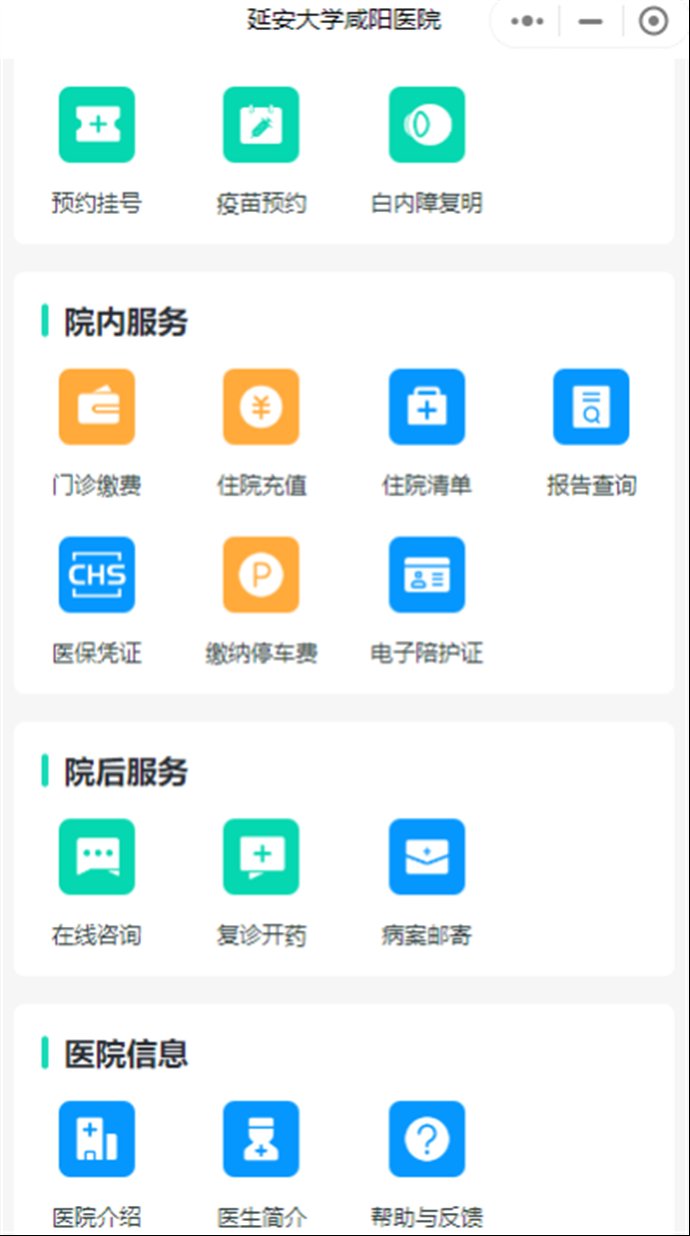This screenshot has width=690, height=1236.
Task: Open 医保凭证 medical insurance credential
Action: pos(96,575)
